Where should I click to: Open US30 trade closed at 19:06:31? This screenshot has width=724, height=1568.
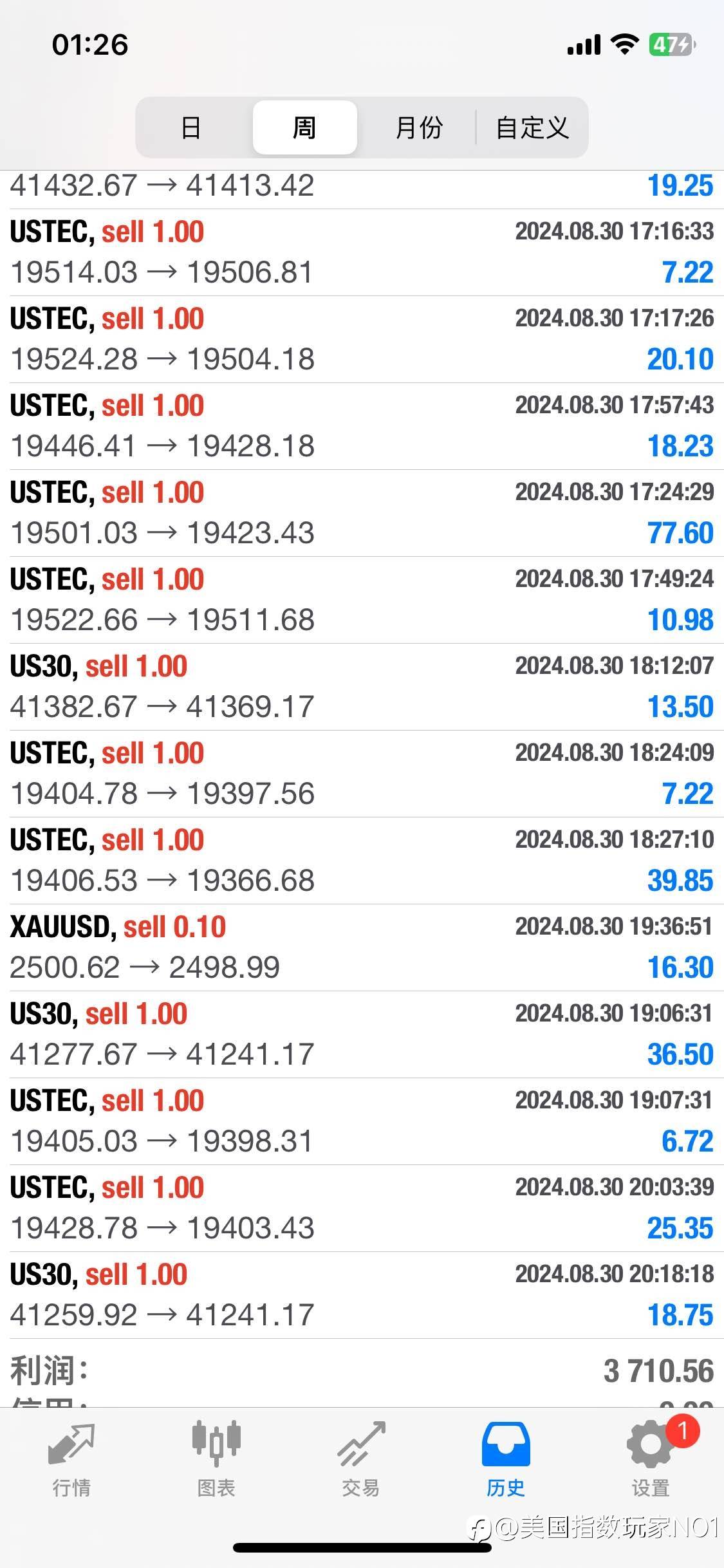[362, 1034]
